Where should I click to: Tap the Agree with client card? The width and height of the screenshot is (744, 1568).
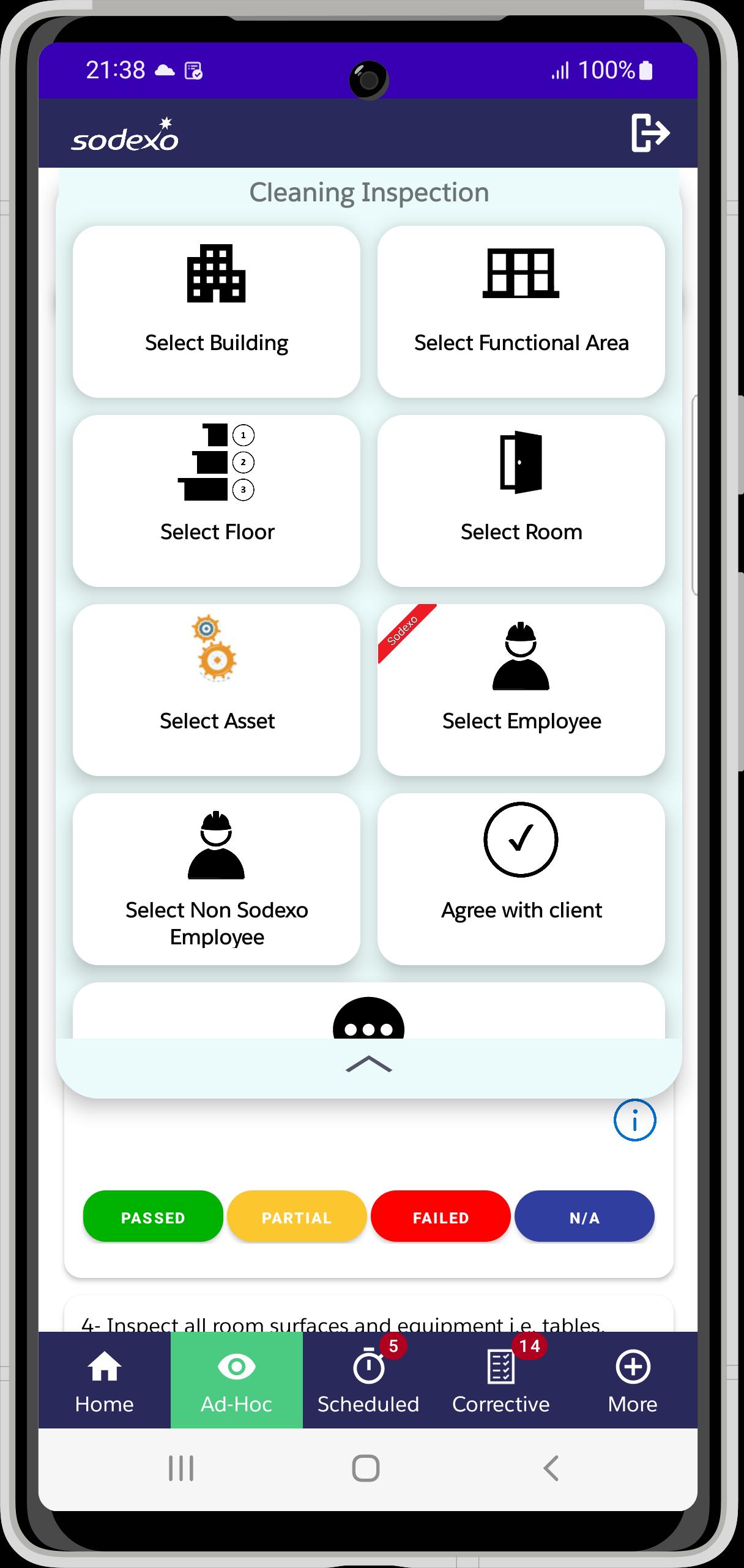tap(521, 879)
